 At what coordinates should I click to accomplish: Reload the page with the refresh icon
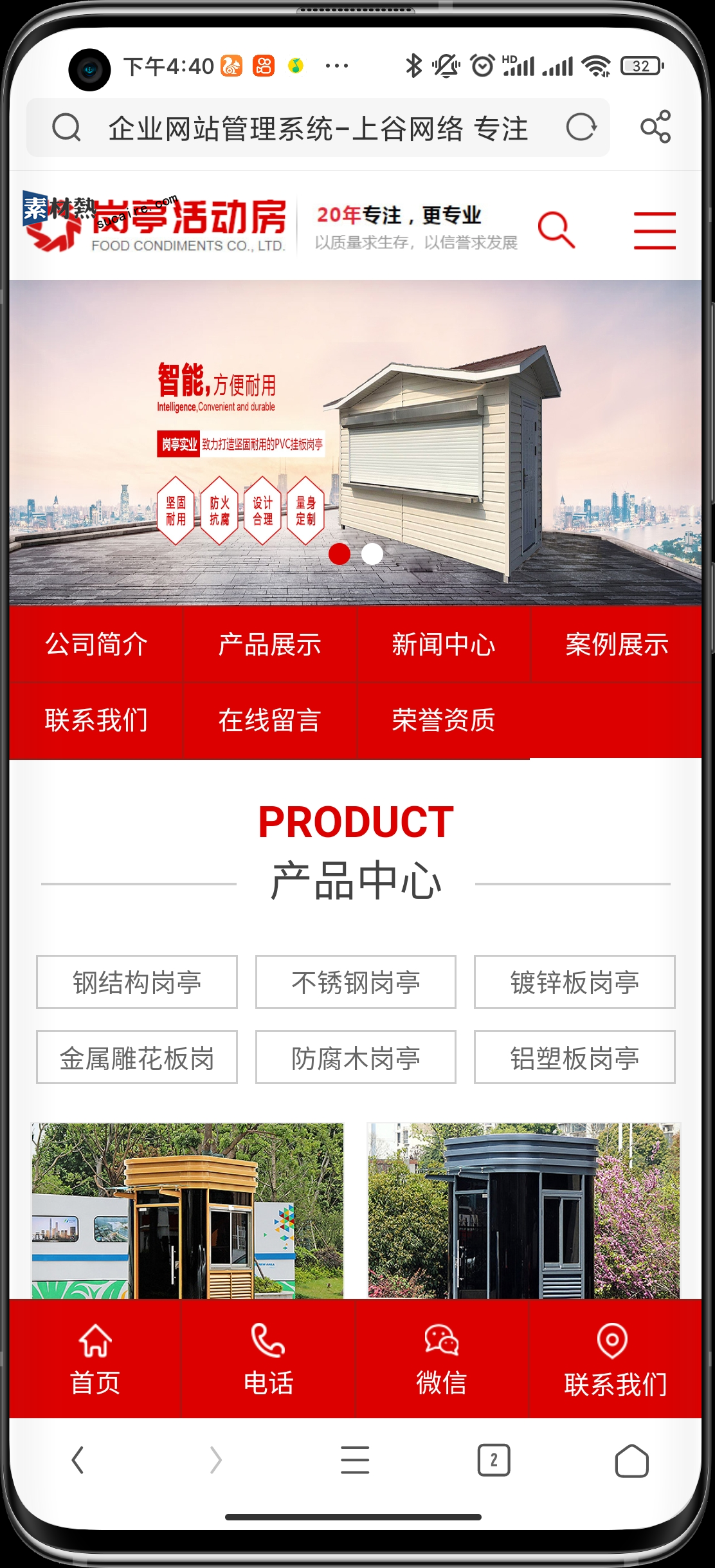click(581, 127)
